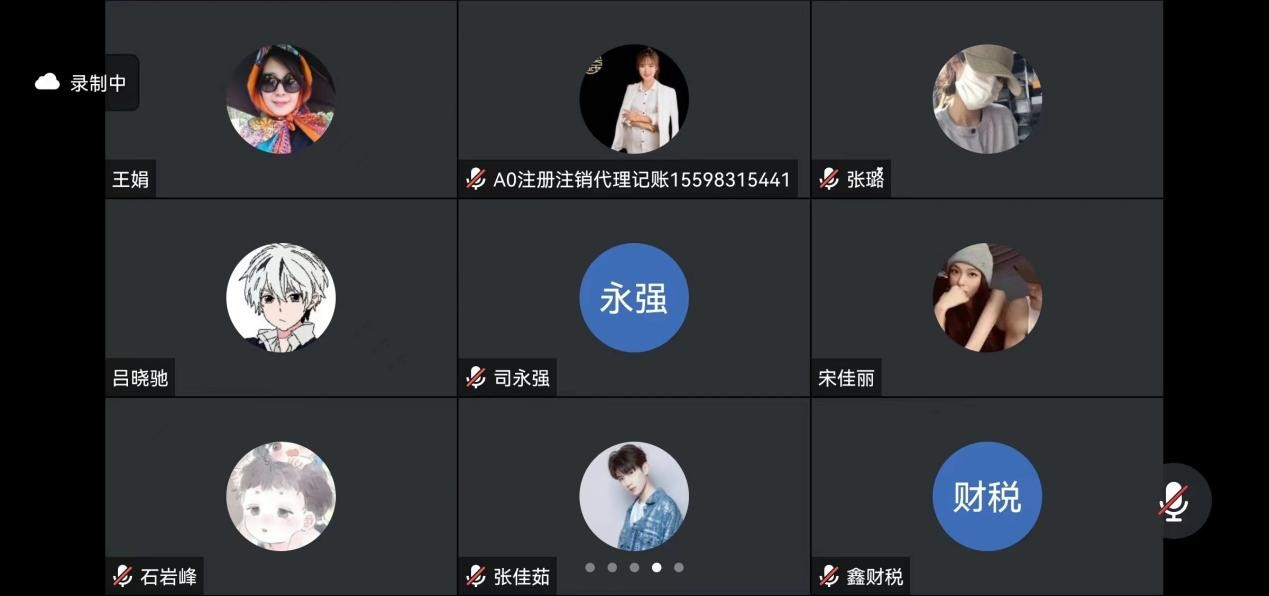Tap 石岩峰's participant tile
Image resolution: width=1269 pixels, height=596 pixels.
click(281, 496)
